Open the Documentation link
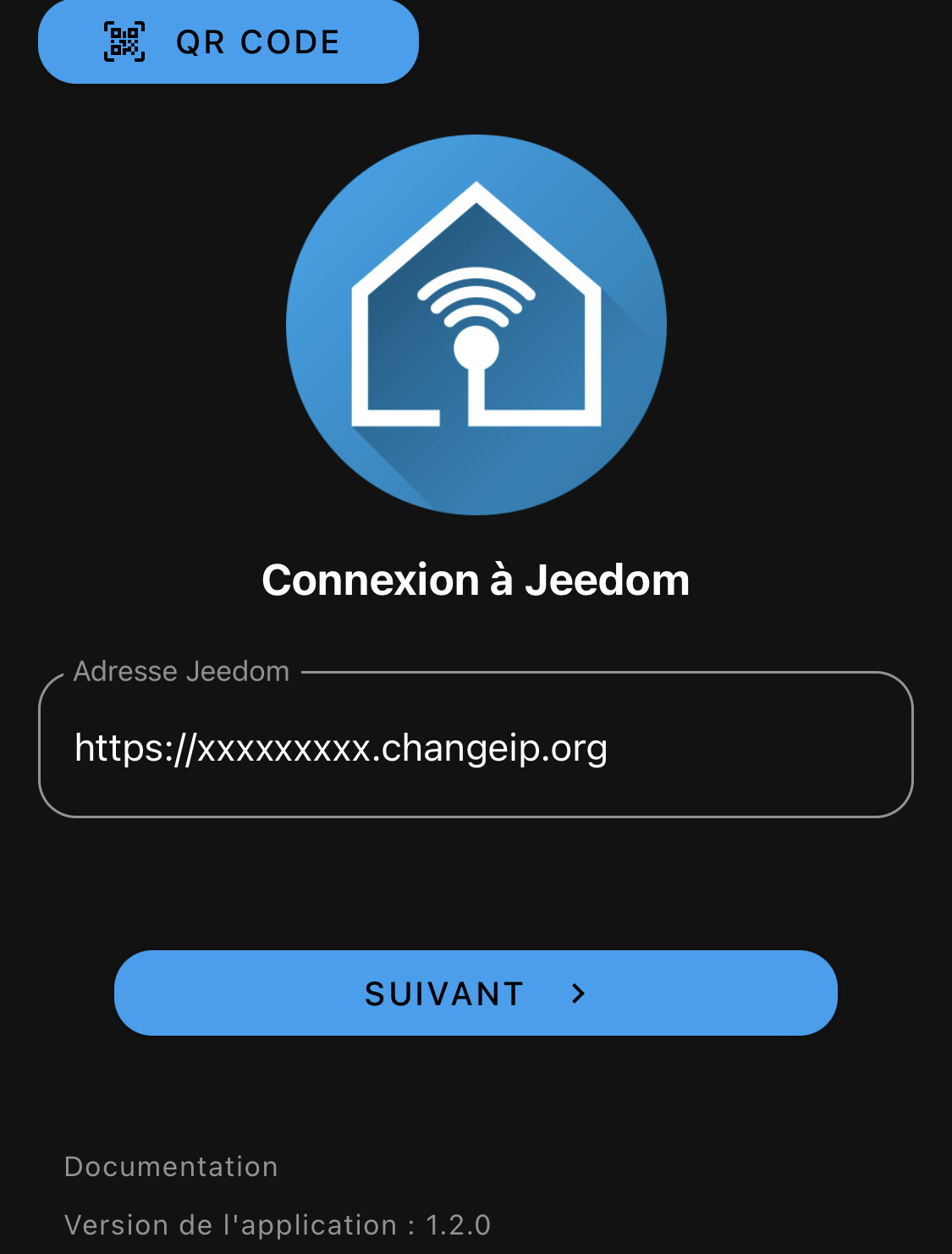Image resolution: width=952 pixels, height=1254 pixels. (x=171, y=1167)
